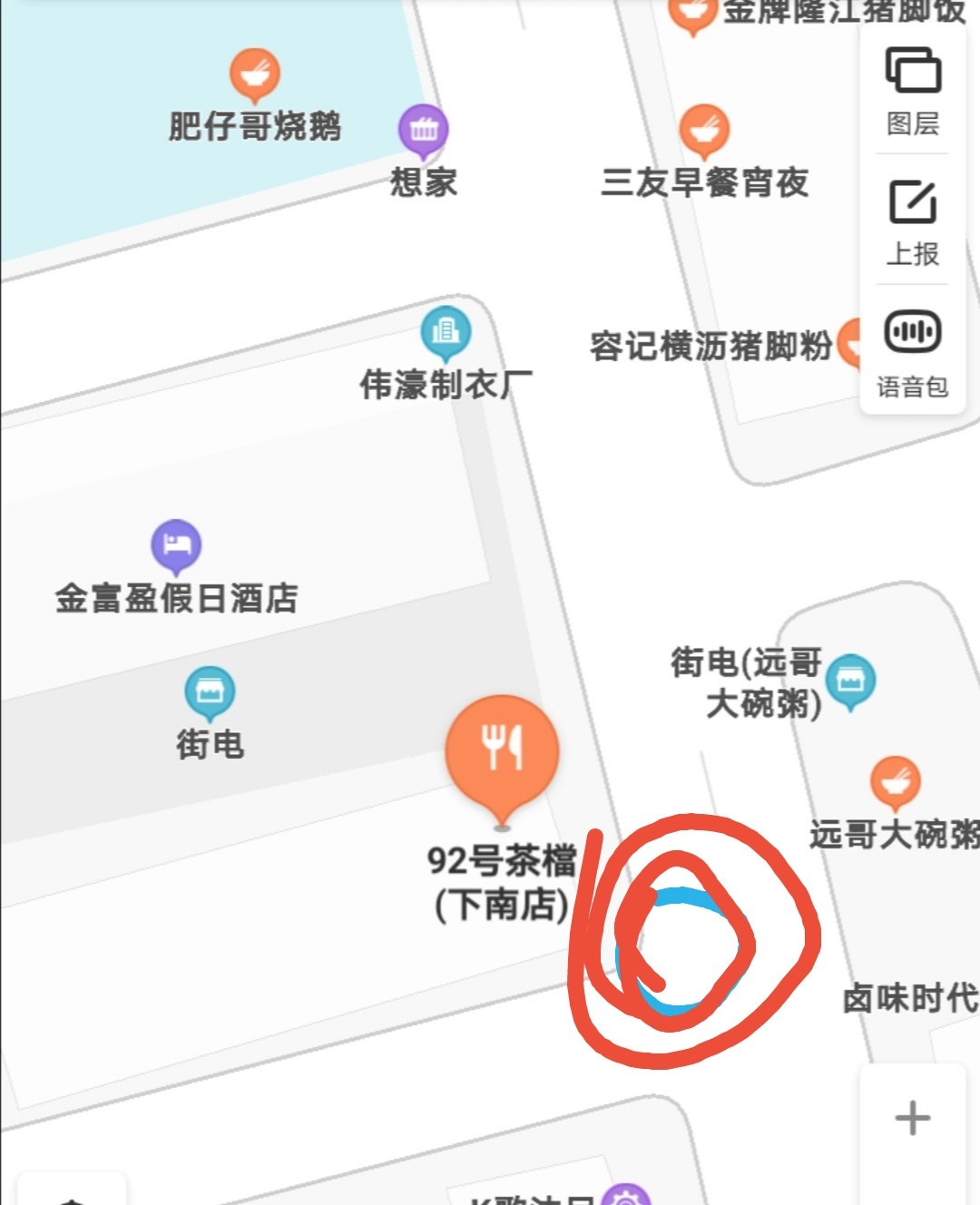The height and width of the screenshot is (1205, 980).
Task: Open the 容记横沥猪脚粉 food marker
Action: pyautogui.click(x=849, y=343)
